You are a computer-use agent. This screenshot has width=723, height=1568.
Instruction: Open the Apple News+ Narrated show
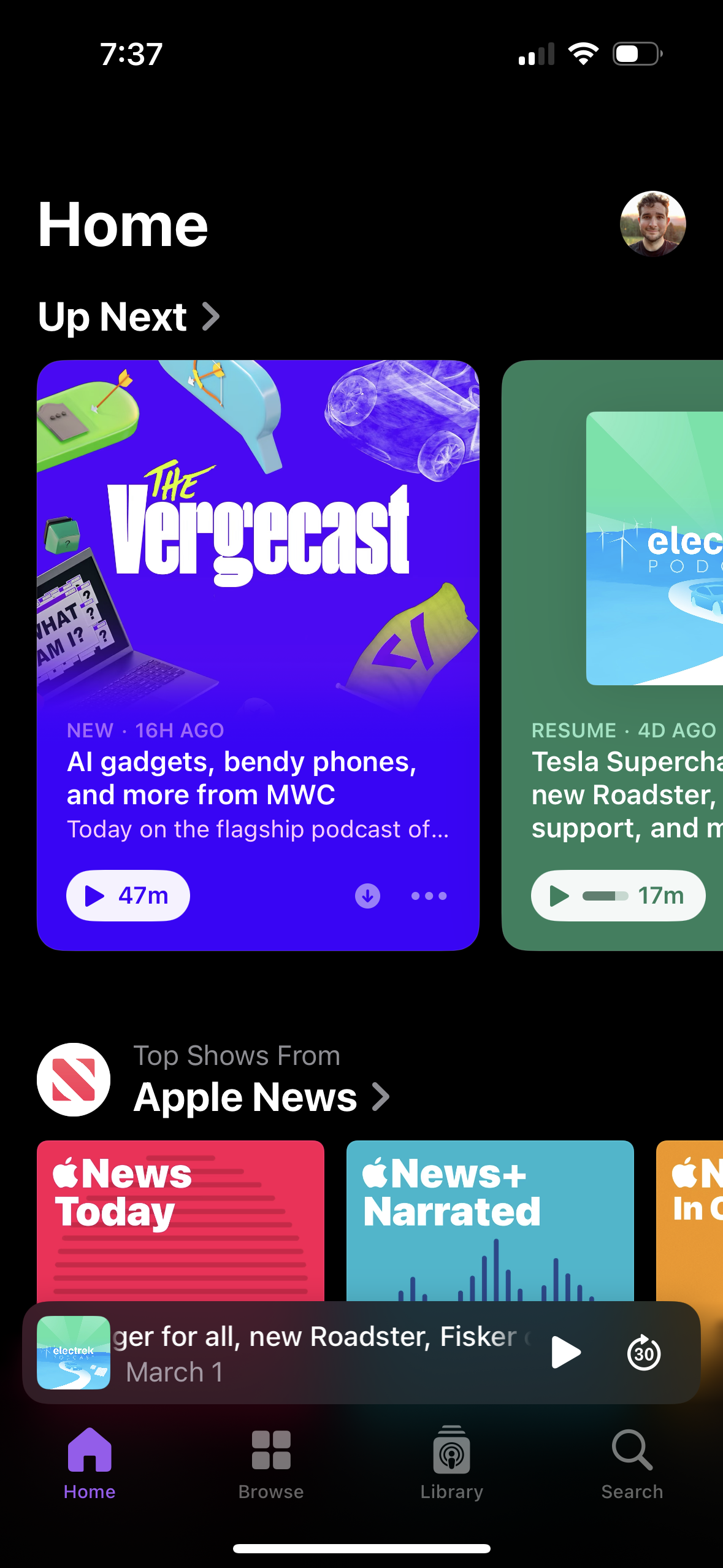tap(489, 1221)
